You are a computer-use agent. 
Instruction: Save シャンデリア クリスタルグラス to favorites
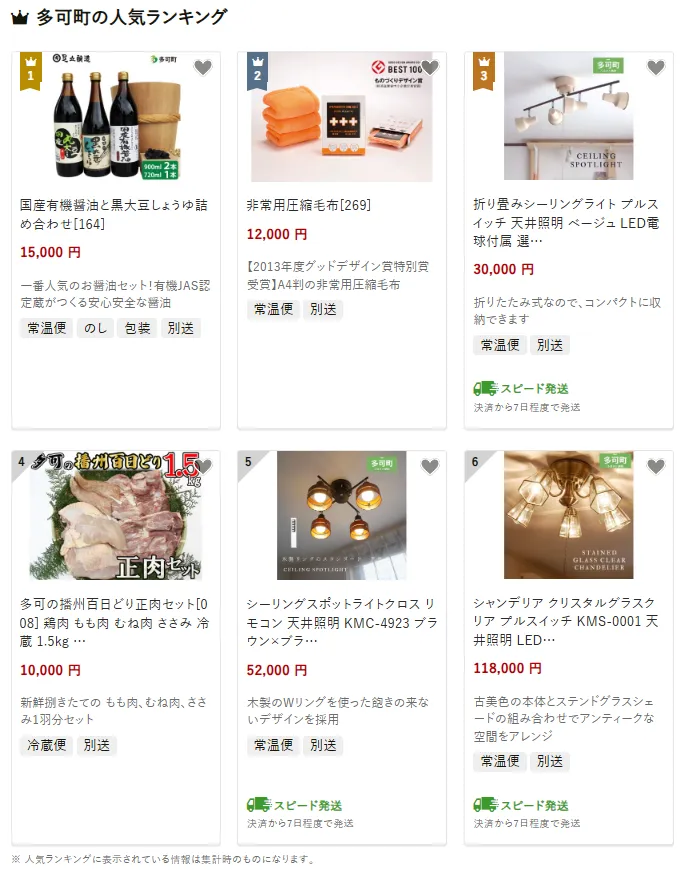pos(656,466)
